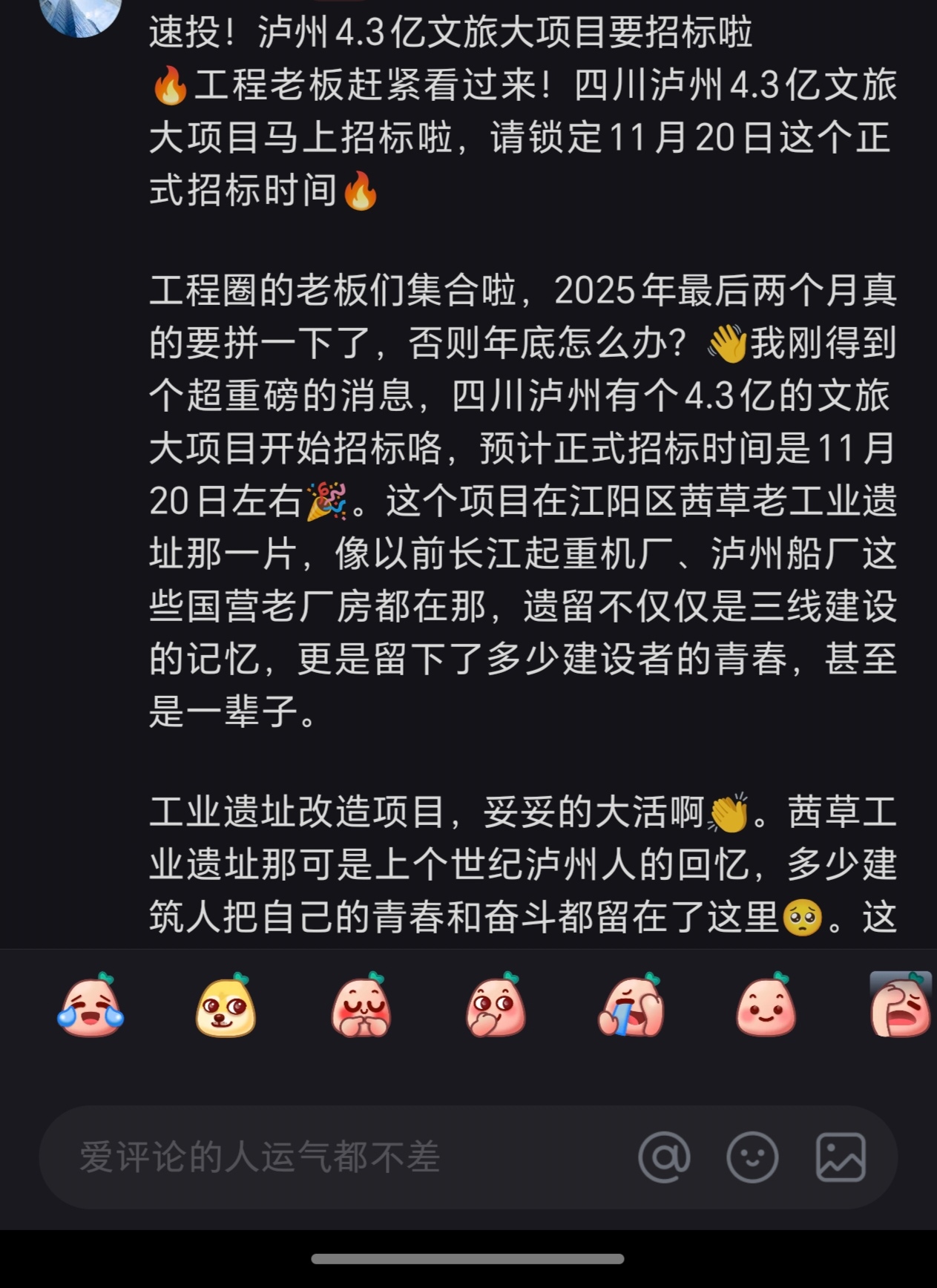Insert the blushing hand-over-mouth sticker
The image size is (937, 1288).
click(x=496, y=1006)
